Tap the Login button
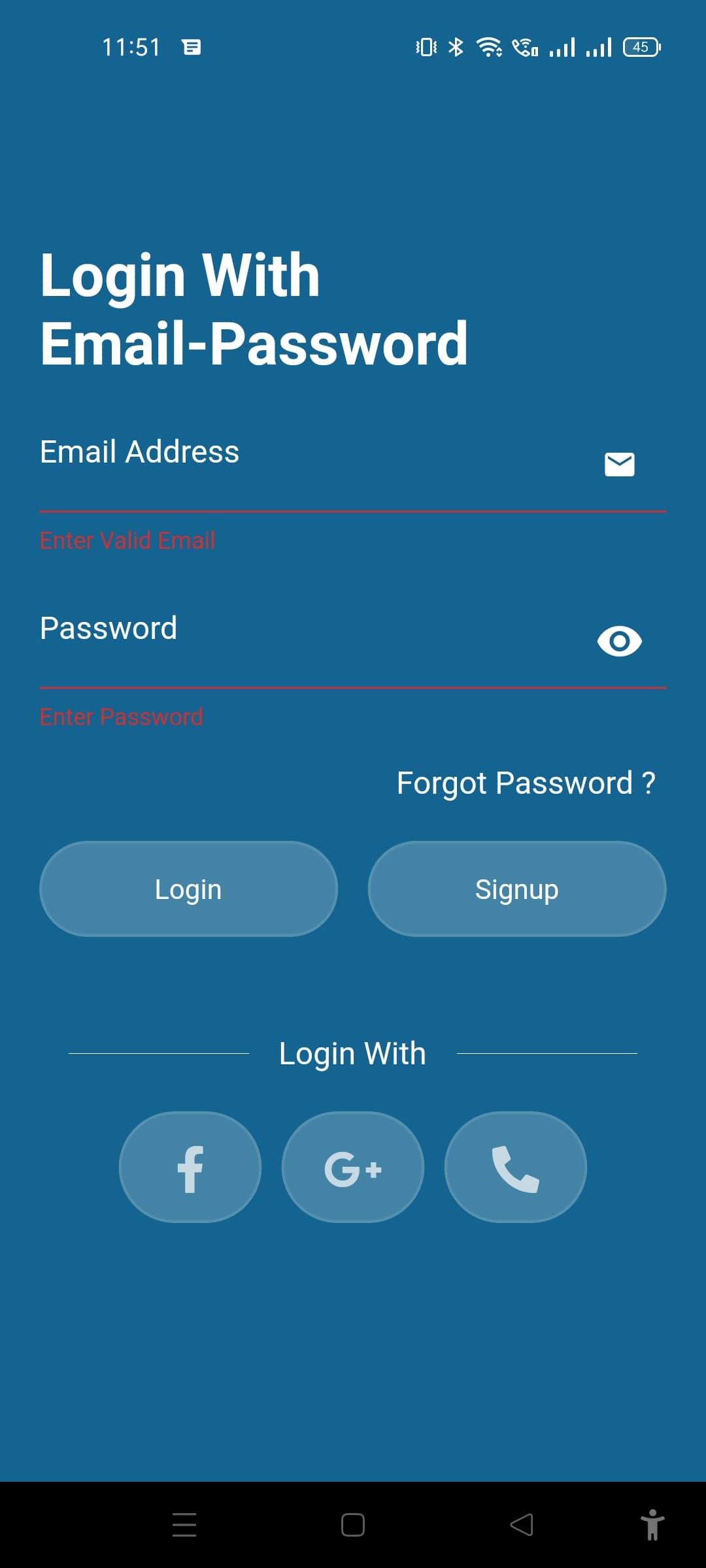 [x=188, y=889]
